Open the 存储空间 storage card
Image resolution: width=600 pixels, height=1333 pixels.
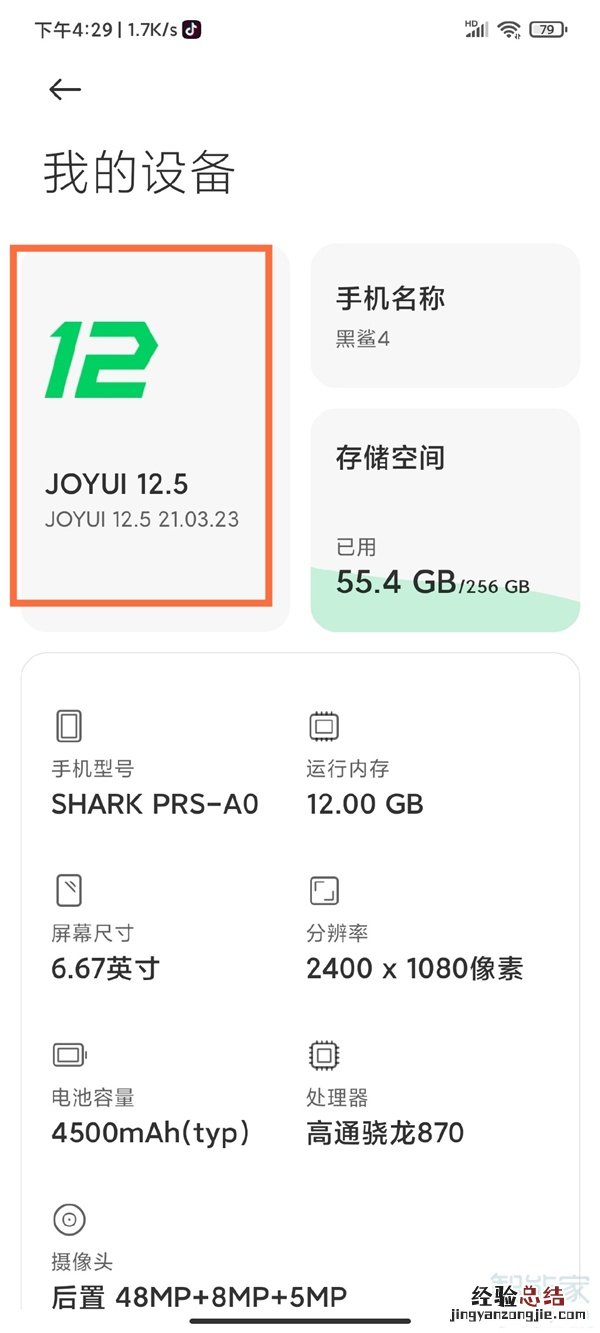point(445,520)
